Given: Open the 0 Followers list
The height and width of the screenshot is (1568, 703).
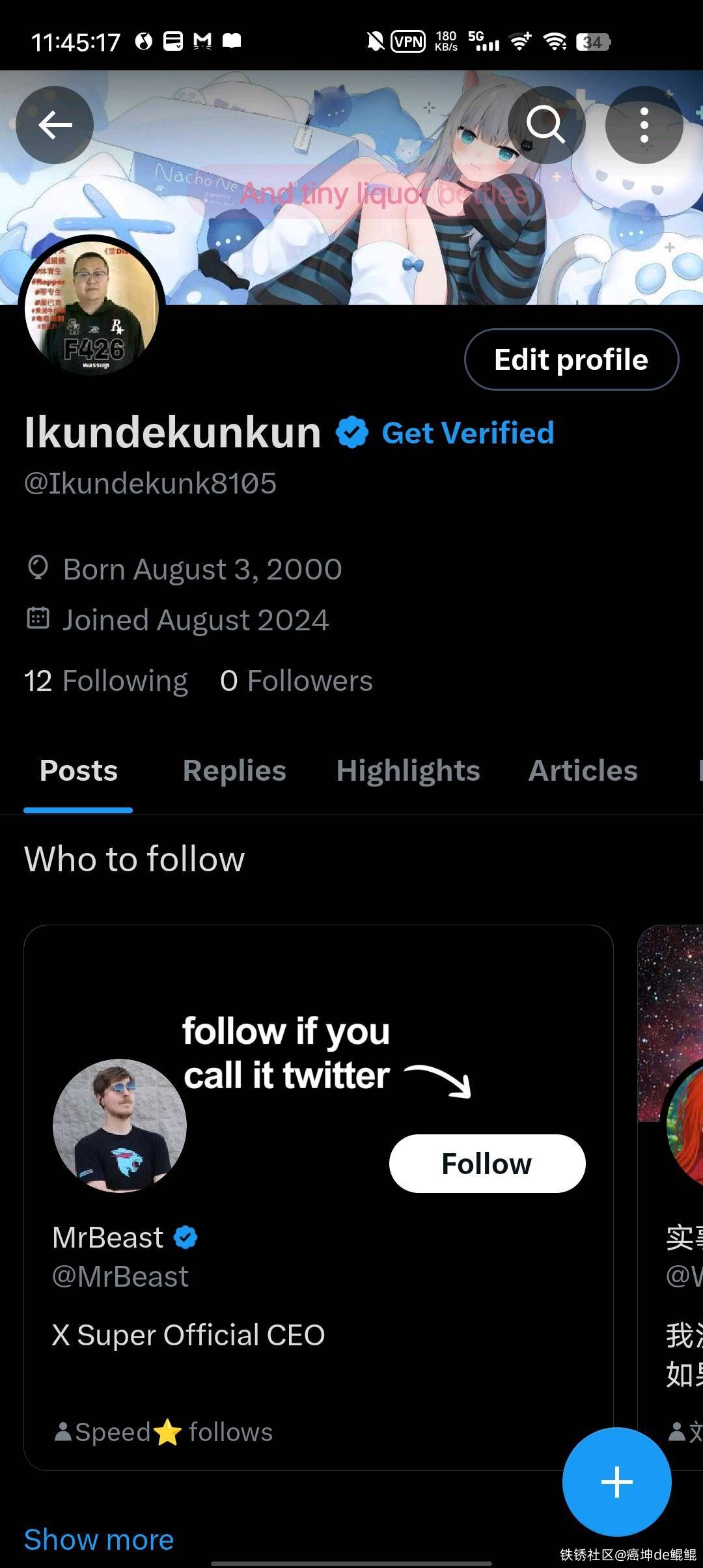Looking at the screenshot, I should tap(296, 681).
